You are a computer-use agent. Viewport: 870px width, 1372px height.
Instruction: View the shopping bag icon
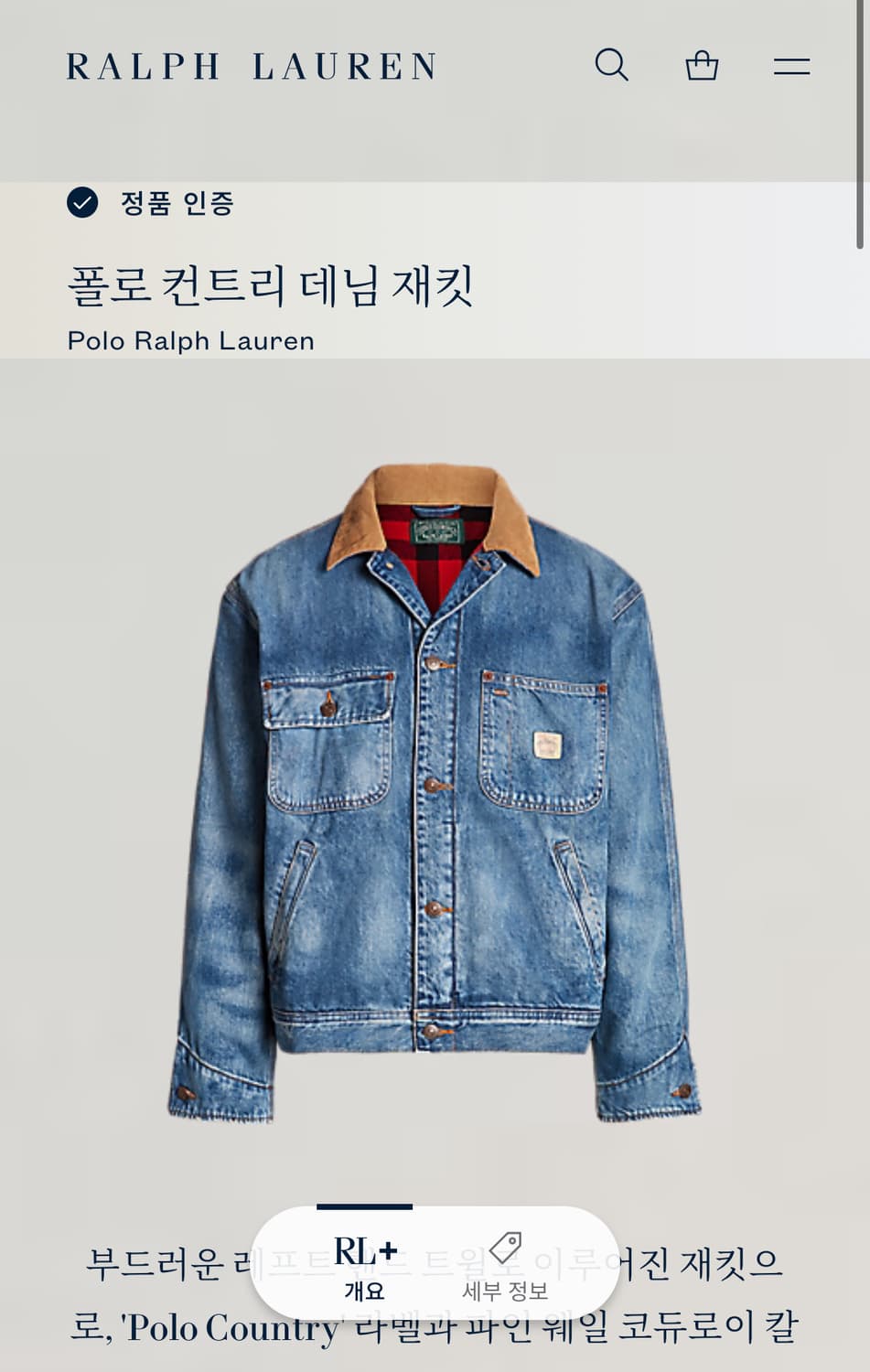click(x=701, y=64)
